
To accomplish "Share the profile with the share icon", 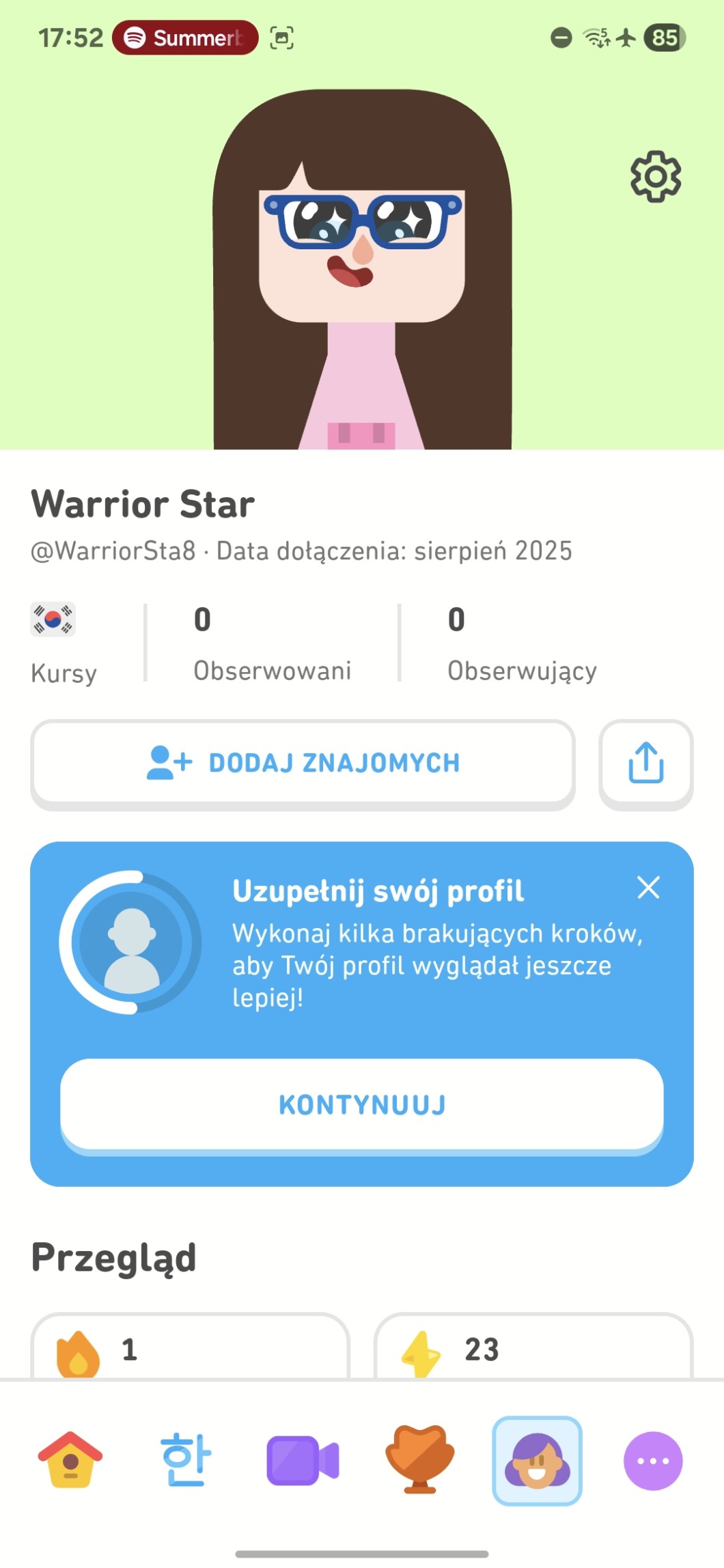I will click(645, 763).
